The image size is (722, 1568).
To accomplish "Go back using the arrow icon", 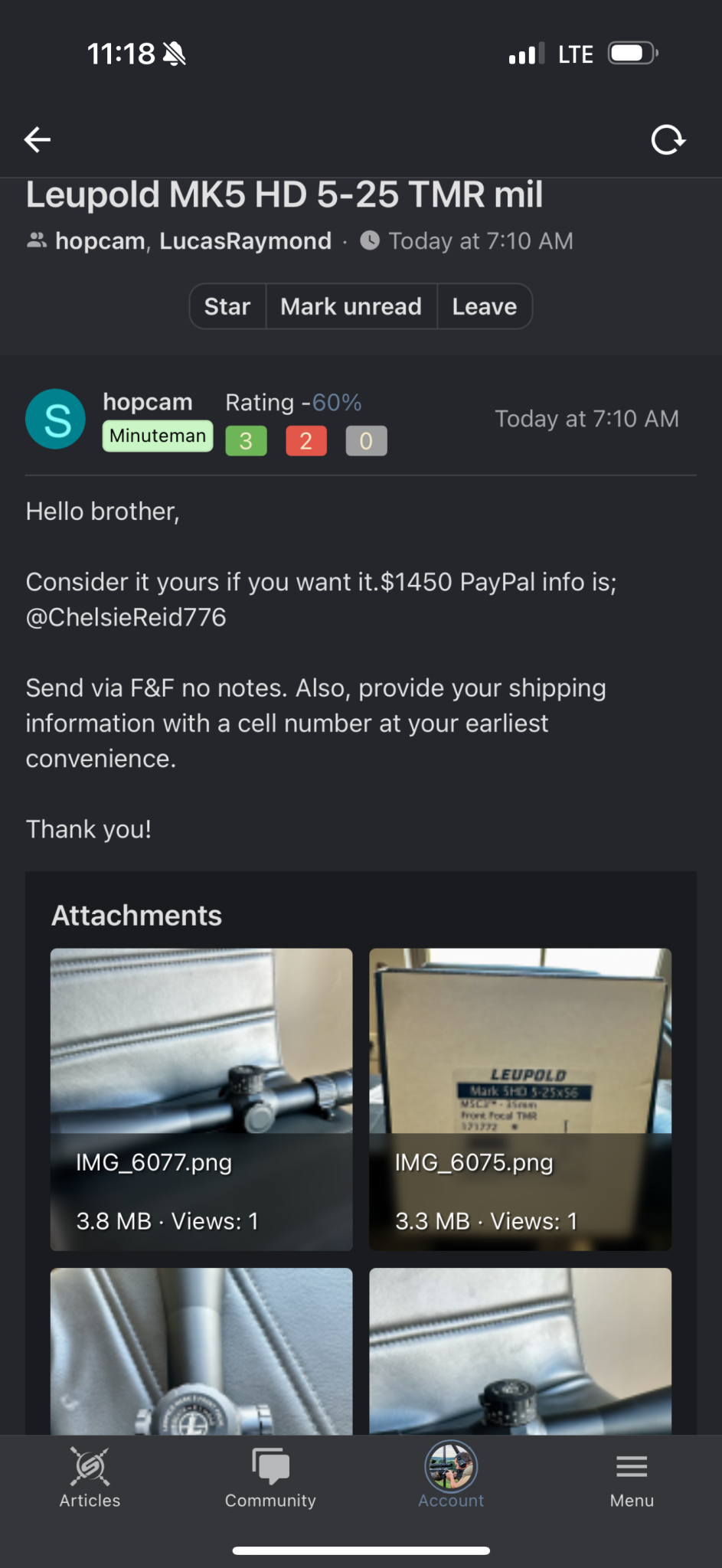I will [x=38, y=139].
